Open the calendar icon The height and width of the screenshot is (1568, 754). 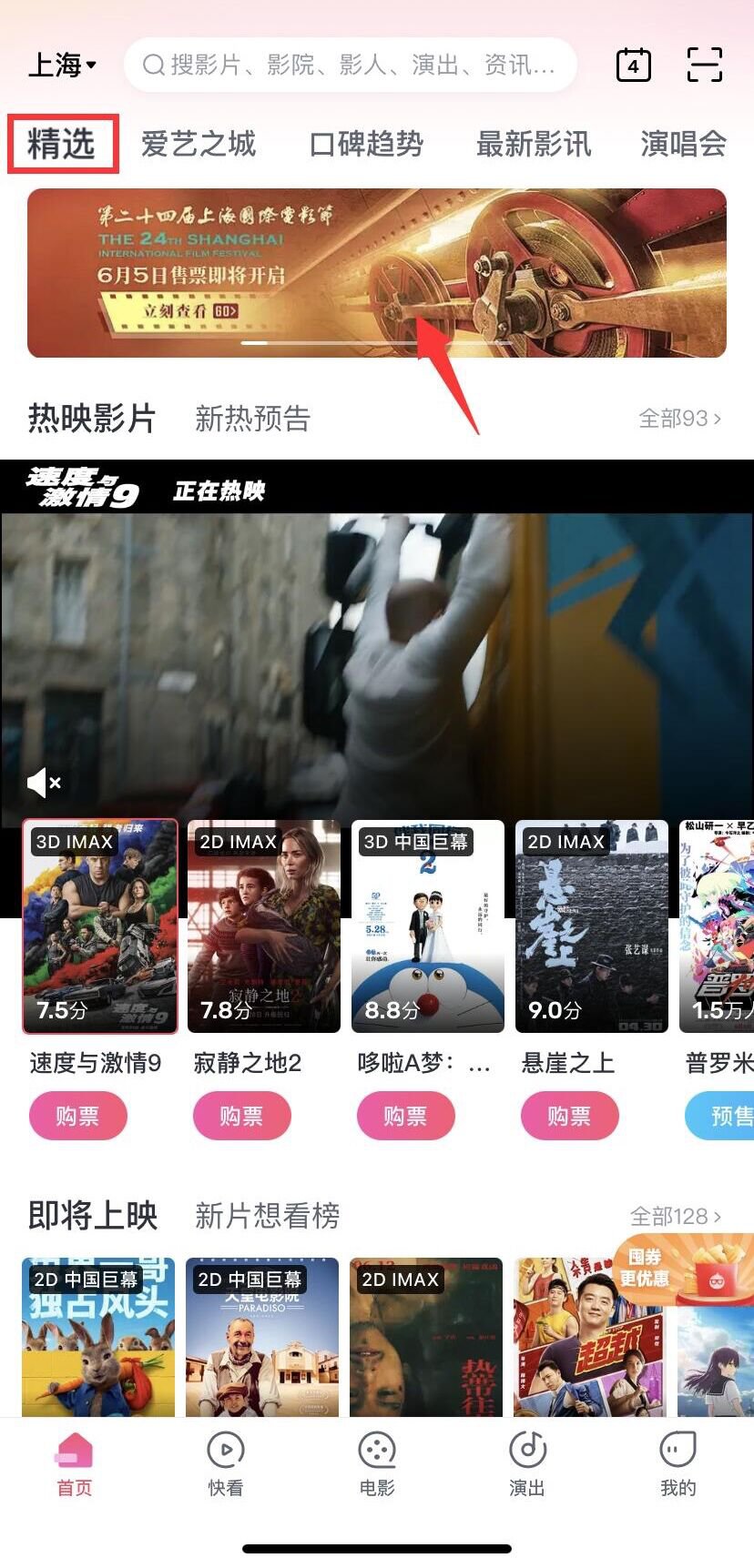pyautogui.click(x=633, y=66)
